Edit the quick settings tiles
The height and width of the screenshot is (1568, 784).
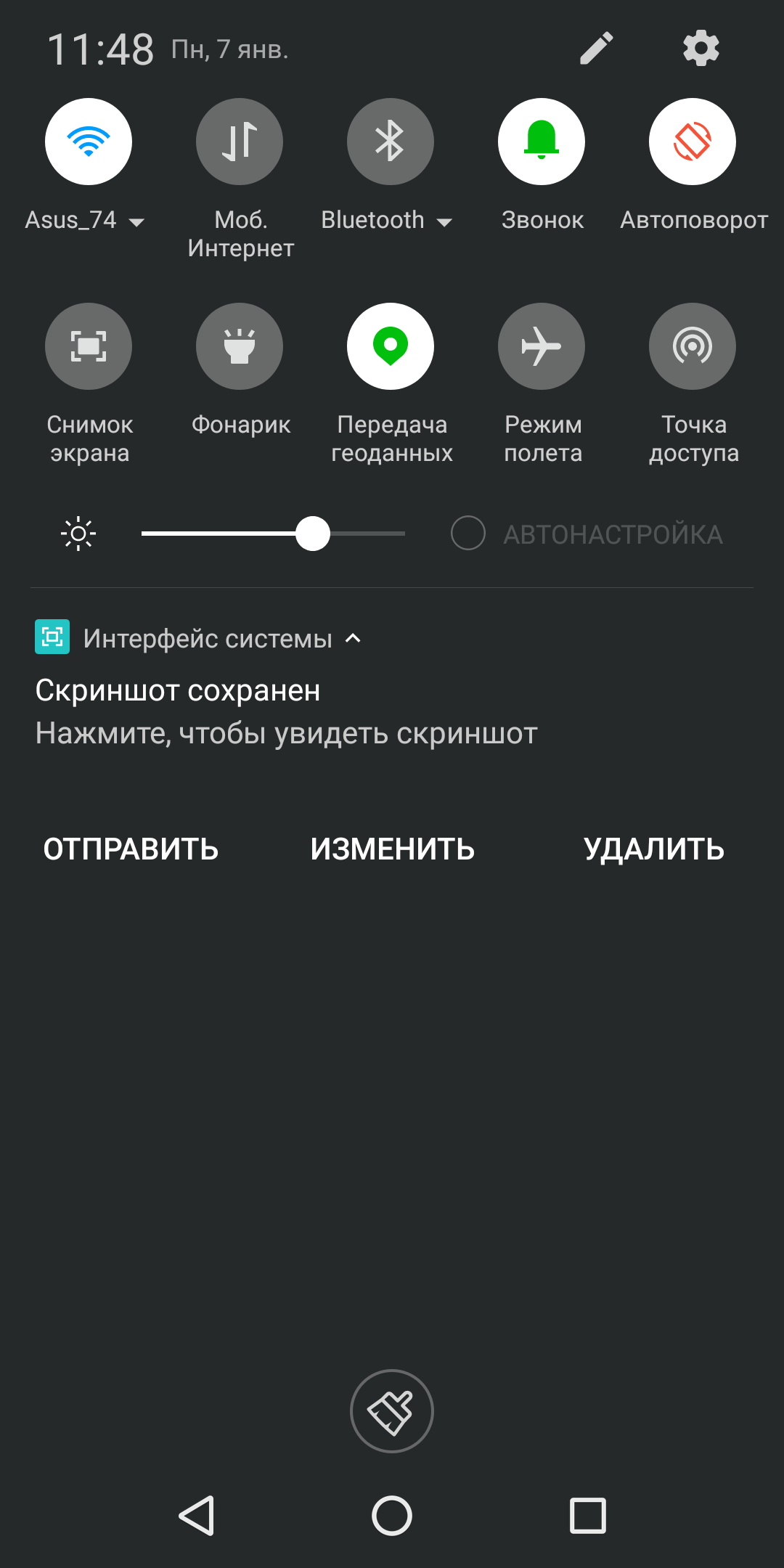coord(597,49)
